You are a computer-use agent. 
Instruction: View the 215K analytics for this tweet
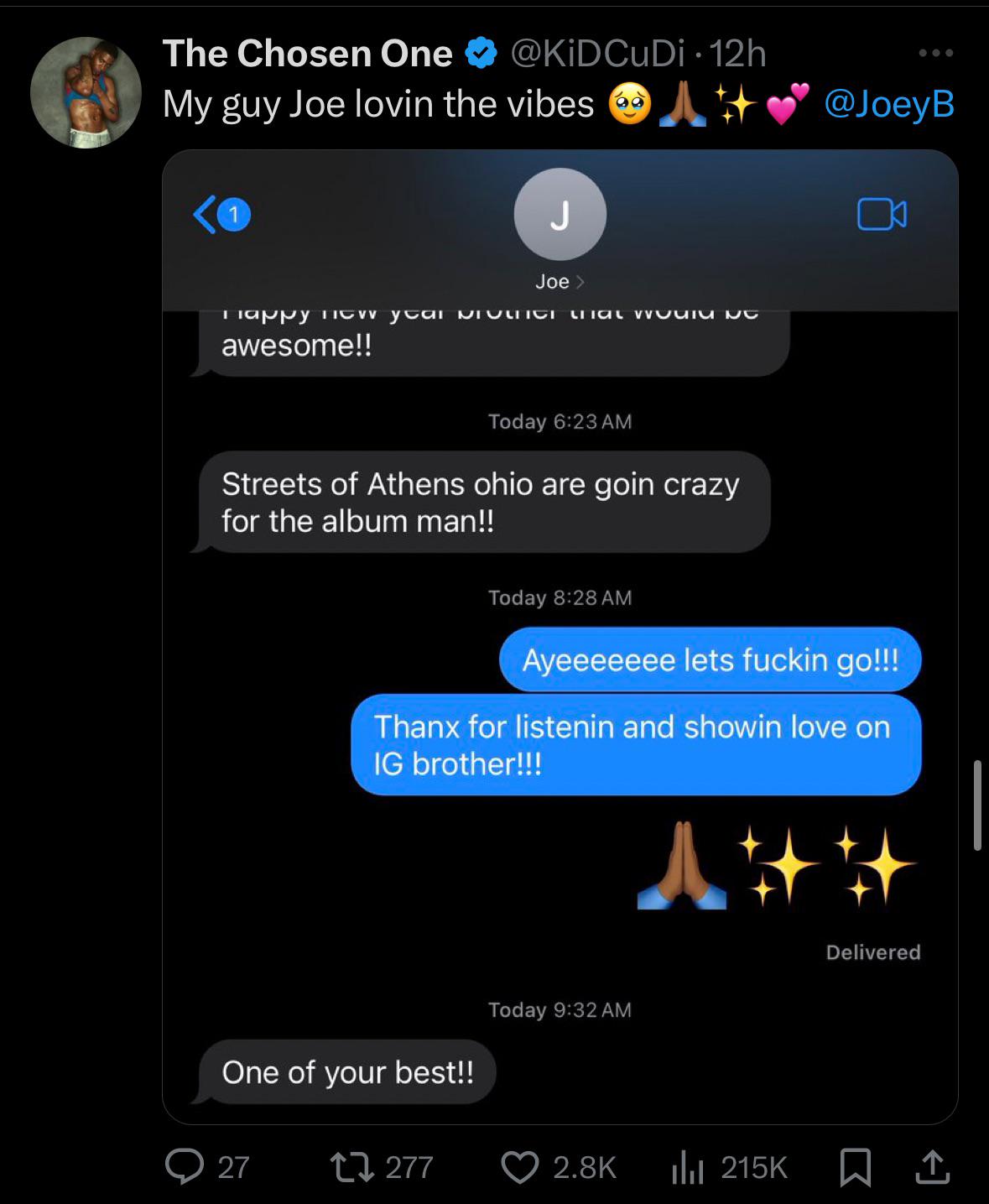[x=687, y=1166]
